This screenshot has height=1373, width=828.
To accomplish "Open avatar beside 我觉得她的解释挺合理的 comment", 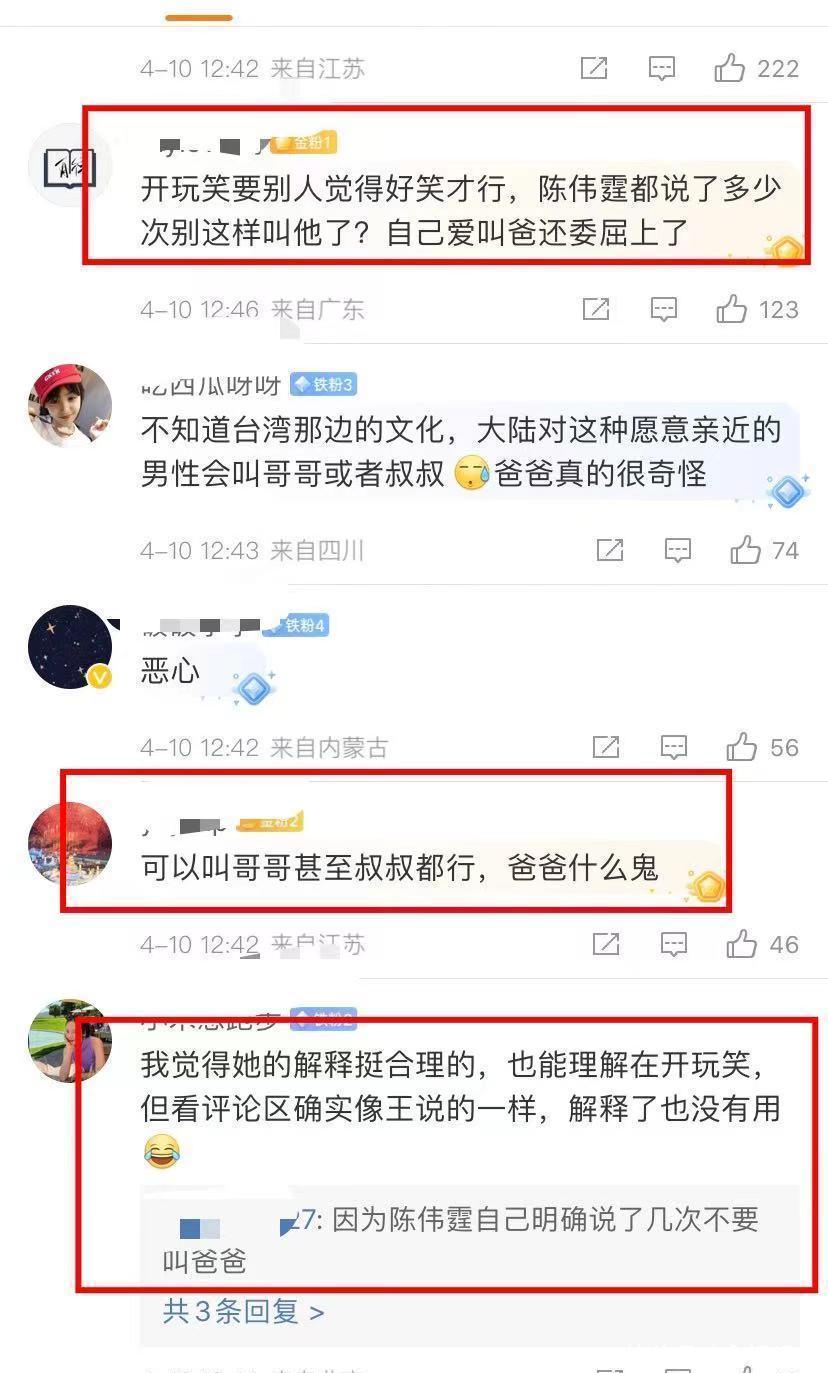I will coord(70,1040).
